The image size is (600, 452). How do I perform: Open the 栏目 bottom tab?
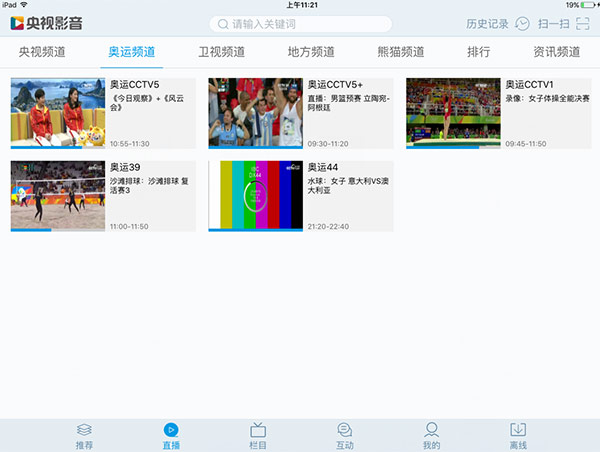click(257, 435)
